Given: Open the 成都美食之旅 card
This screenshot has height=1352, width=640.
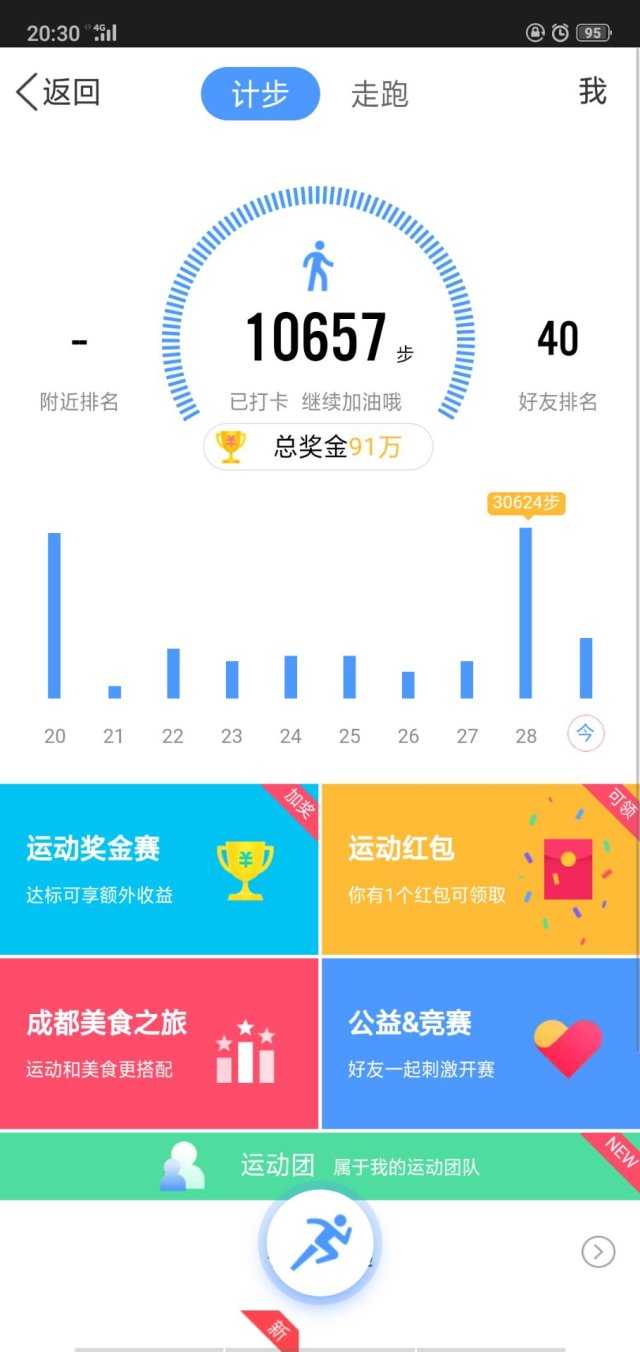Looking at the screenshot, I should click(159, 1043).
